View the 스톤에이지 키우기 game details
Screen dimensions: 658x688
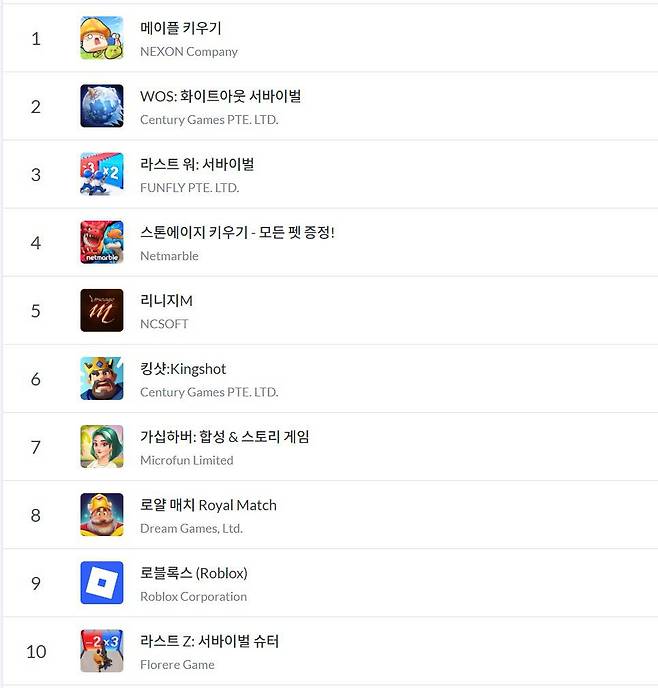click(x=237, y=233)
